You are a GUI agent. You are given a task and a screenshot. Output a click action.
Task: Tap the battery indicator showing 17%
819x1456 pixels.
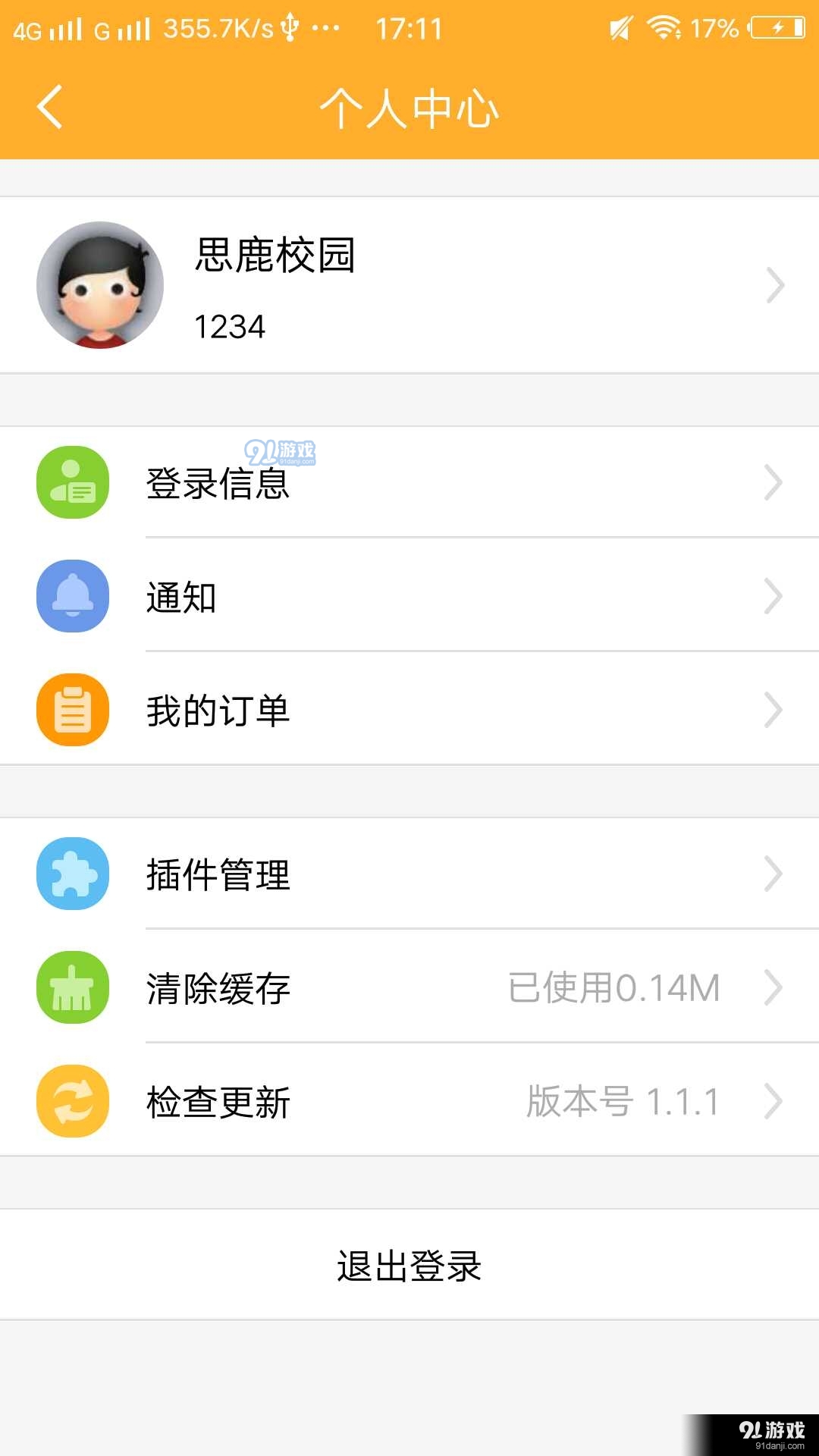pos(773,28)
